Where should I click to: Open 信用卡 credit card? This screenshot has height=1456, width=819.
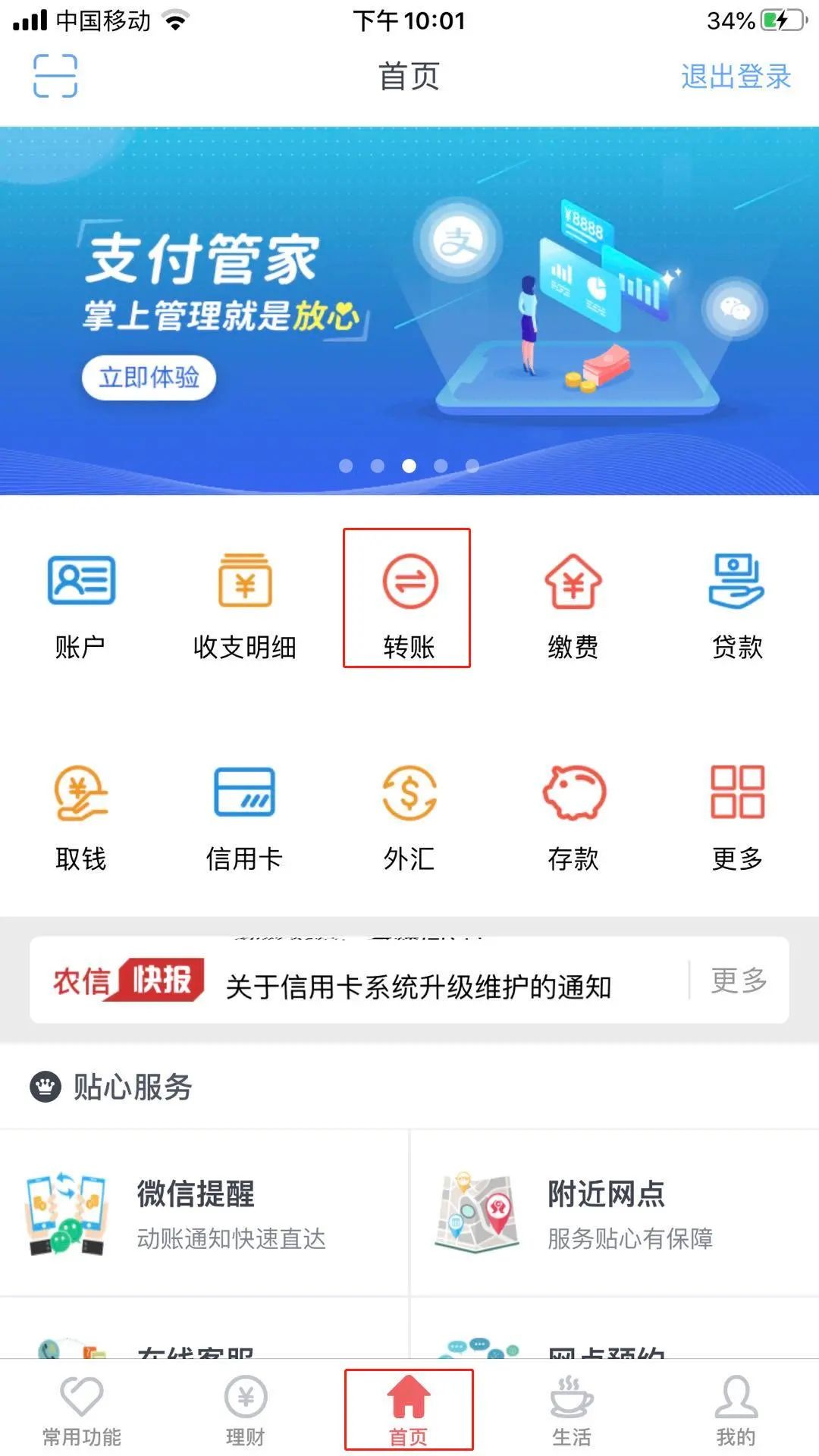point(244,817)
